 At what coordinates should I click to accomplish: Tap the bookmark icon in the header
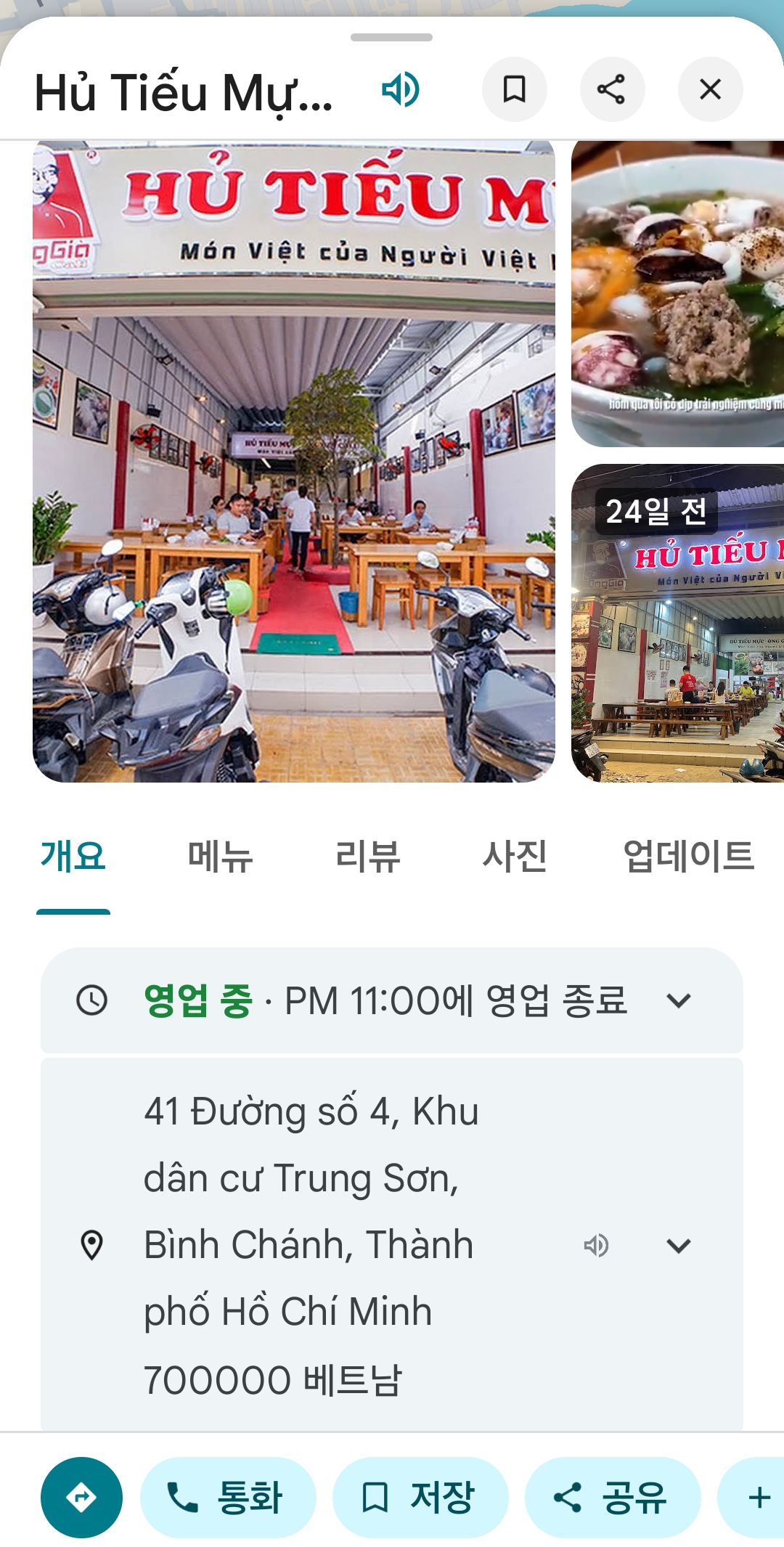coord(514,90)
